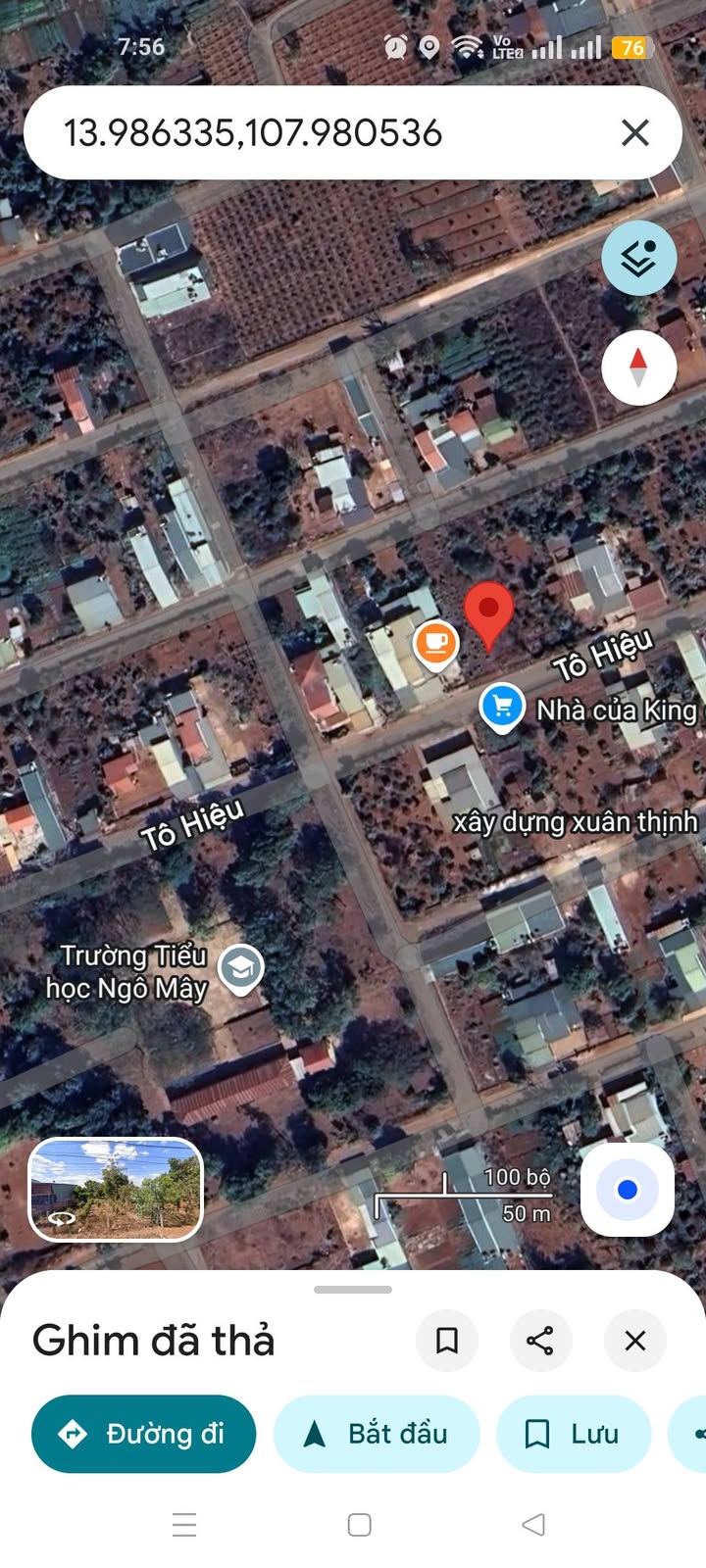The image size is (706, 1568).
Task: Get directions with Đường đi button
Action: (x=143, y=1434)
